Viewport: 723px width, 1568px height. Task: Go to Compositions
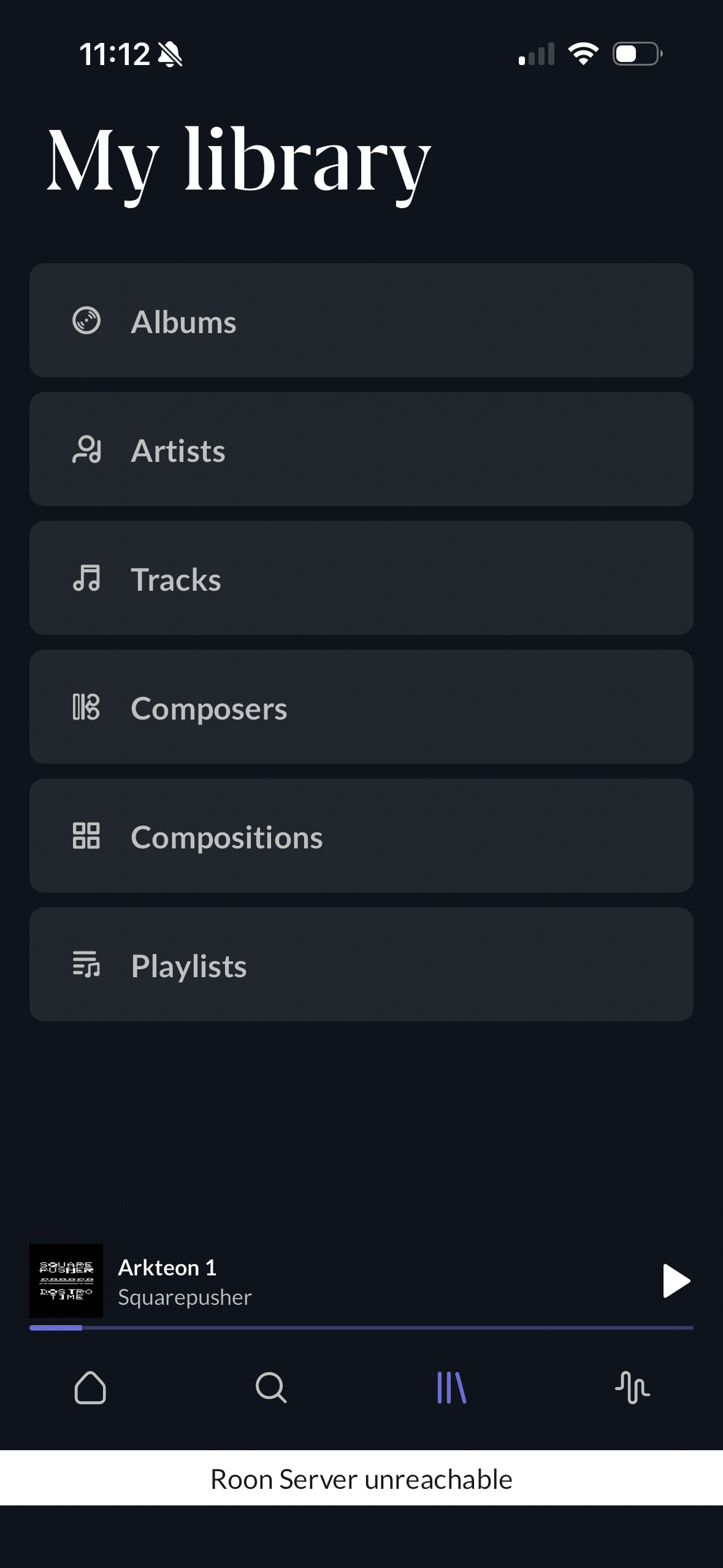click(x=361, y=836)
